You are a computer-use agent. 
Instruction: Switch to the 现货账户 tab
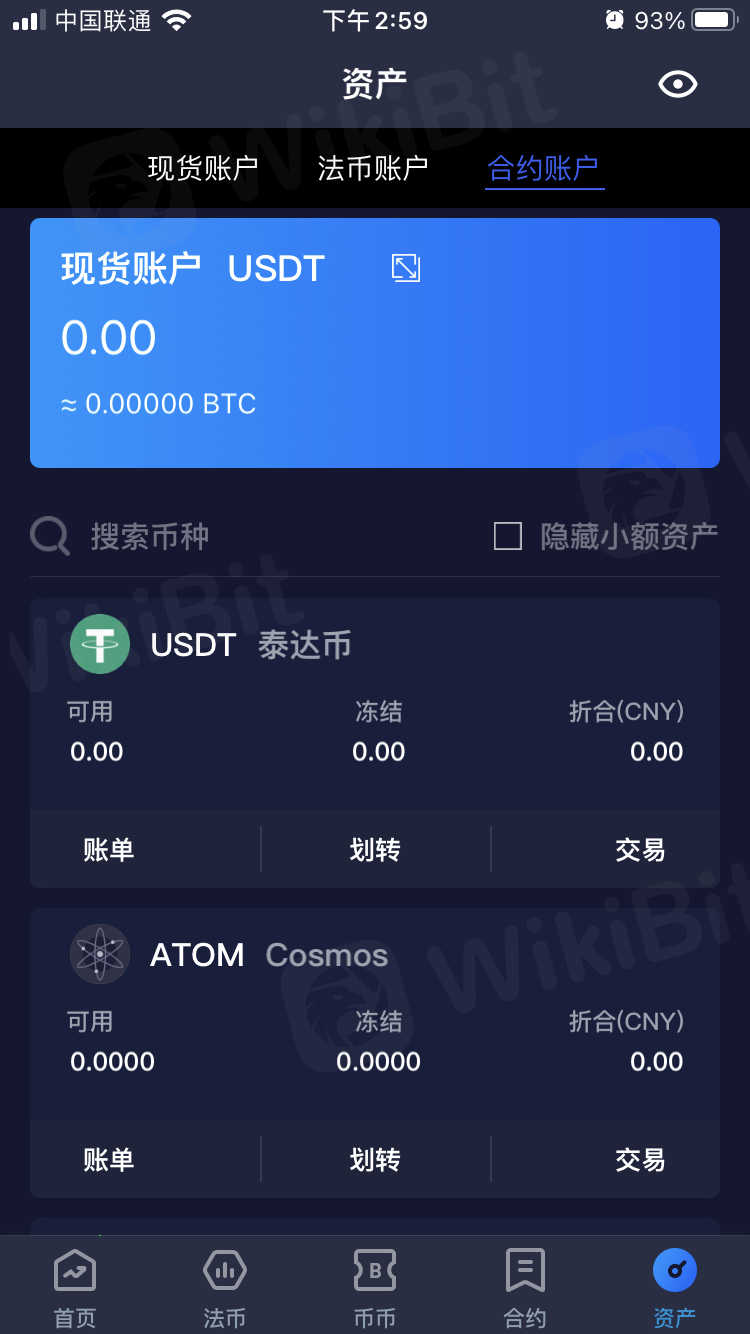[203, 168]
